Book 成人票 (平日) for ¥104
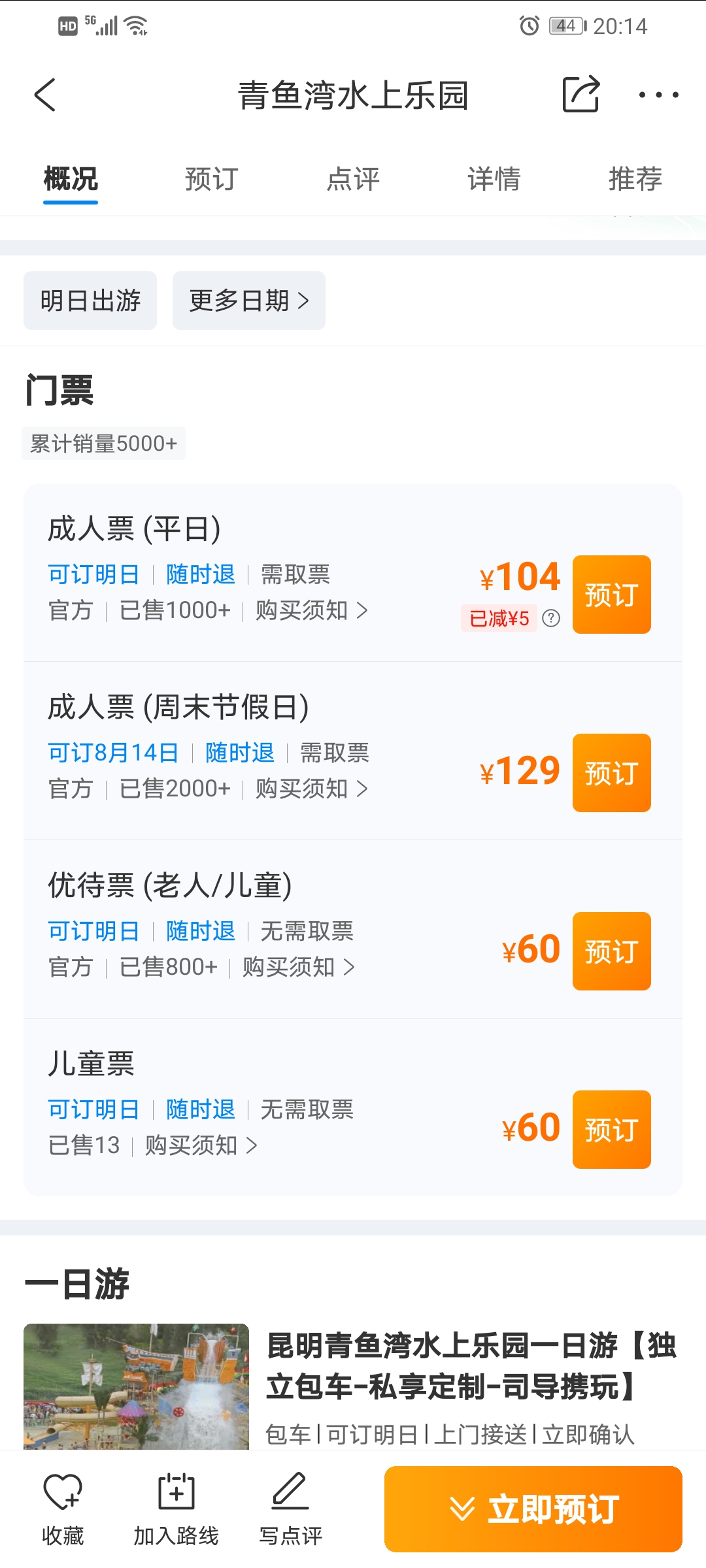Screen dimensions: 706x1568 612,595
